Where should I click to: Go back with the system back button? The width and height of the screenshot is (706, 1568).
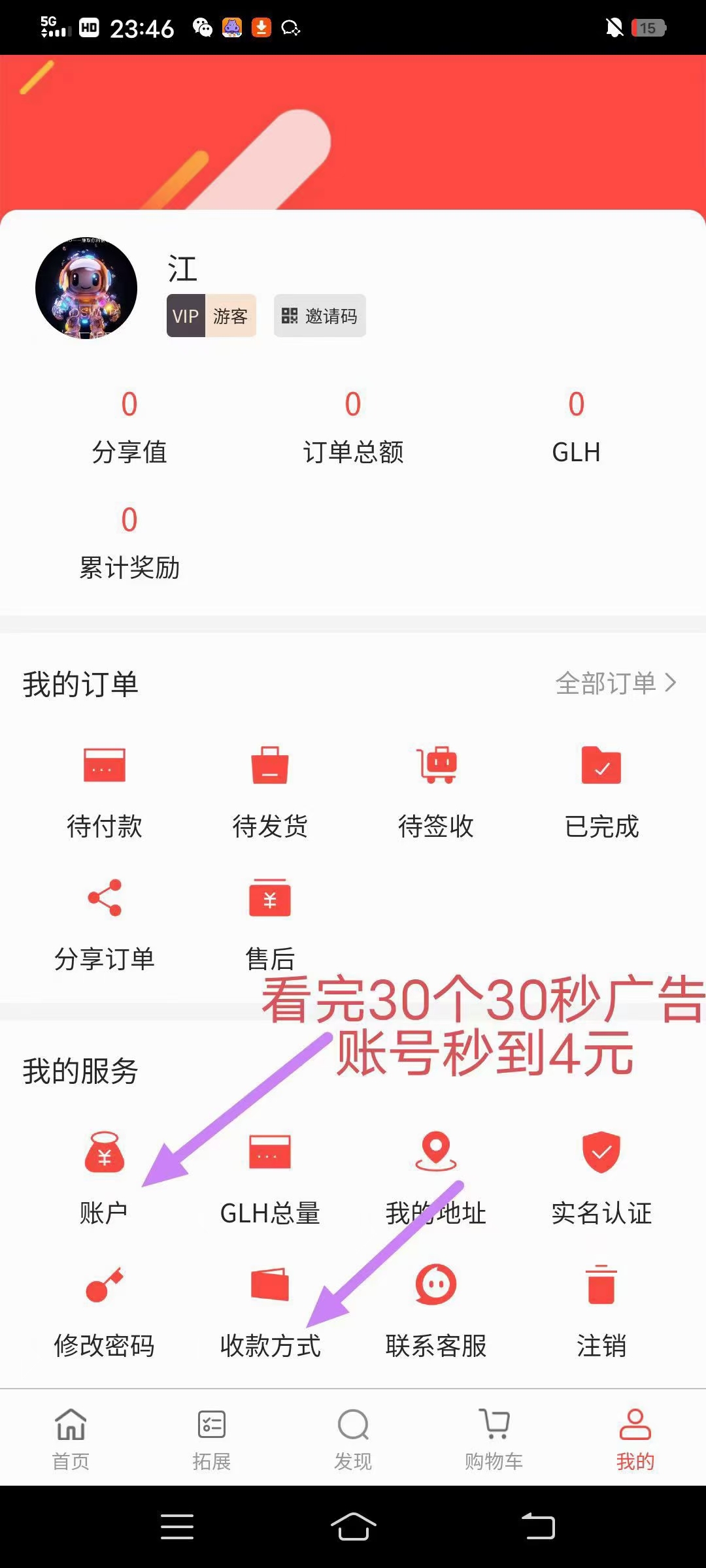point(538,1526)
